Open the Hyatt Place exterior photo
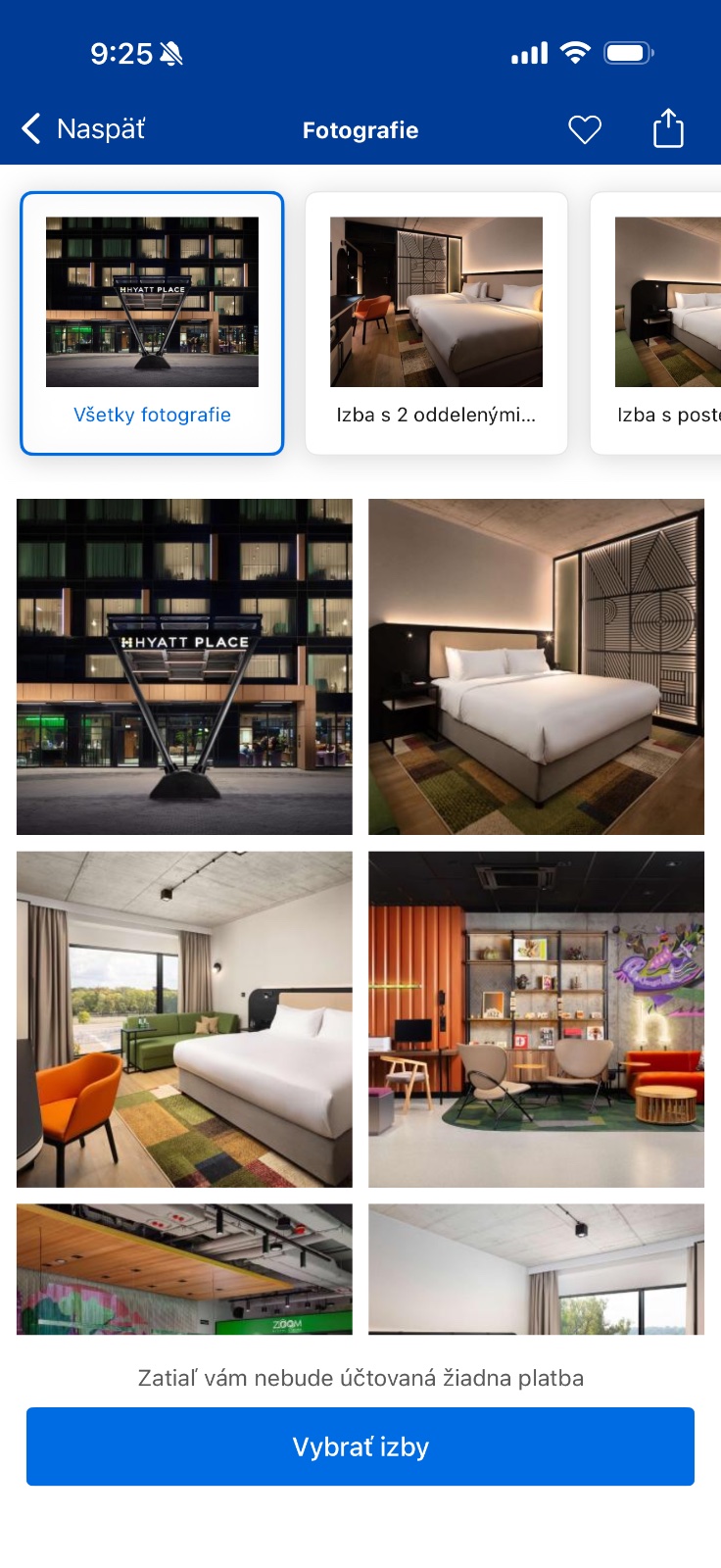Image resolution: width=721 pixels, height=1568 pixels. (x=184, y=666)
